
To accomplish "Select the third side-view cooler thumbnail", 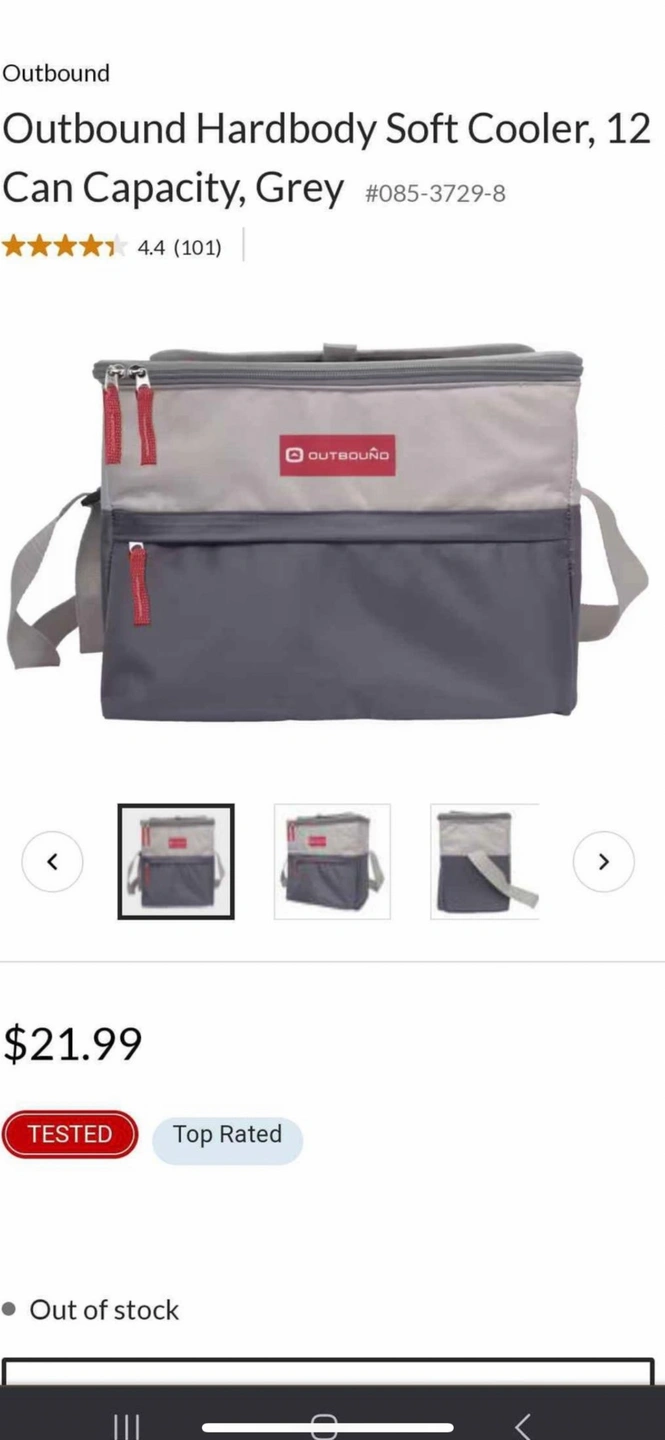I will tap(485, 861).
